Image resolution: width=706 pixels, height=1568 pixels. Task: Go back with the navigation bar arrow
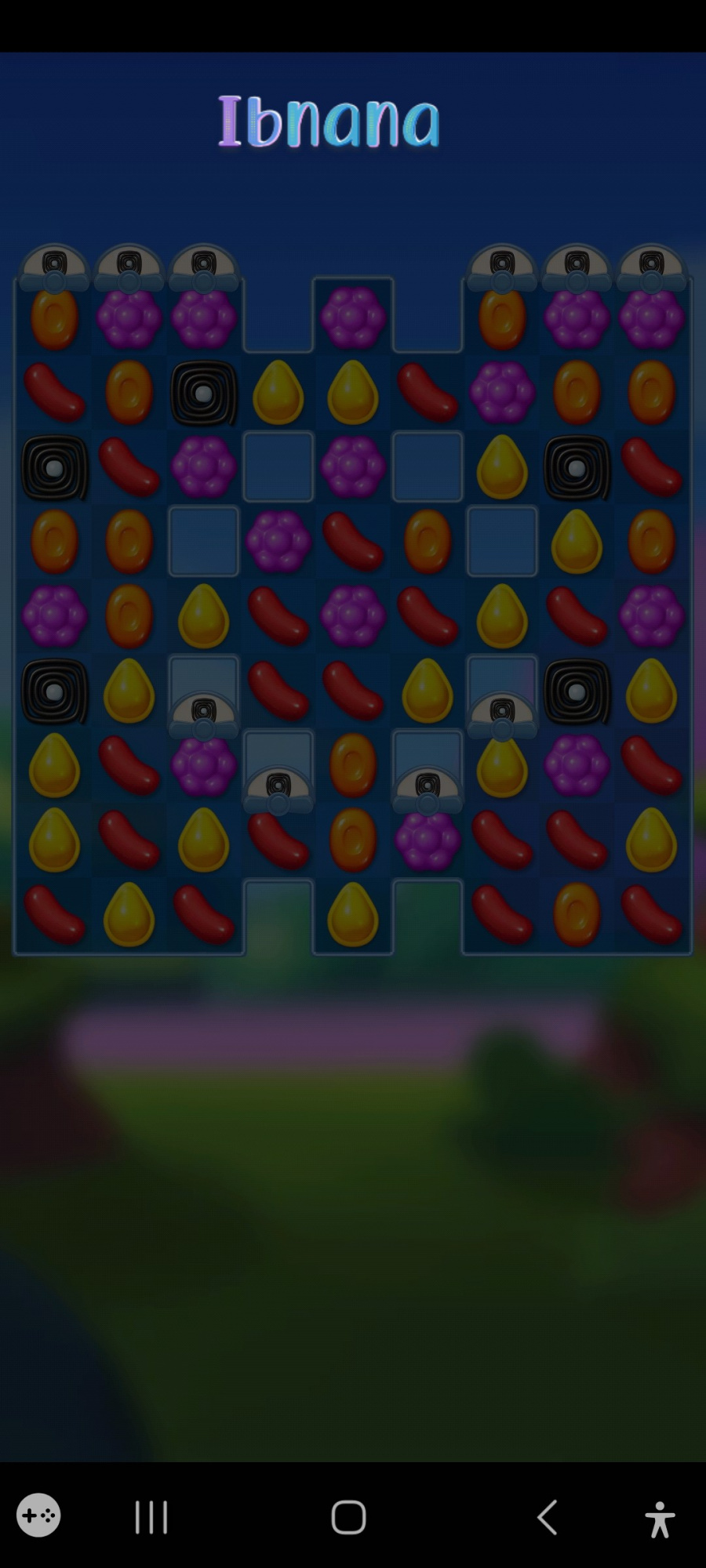(548, 1517)
